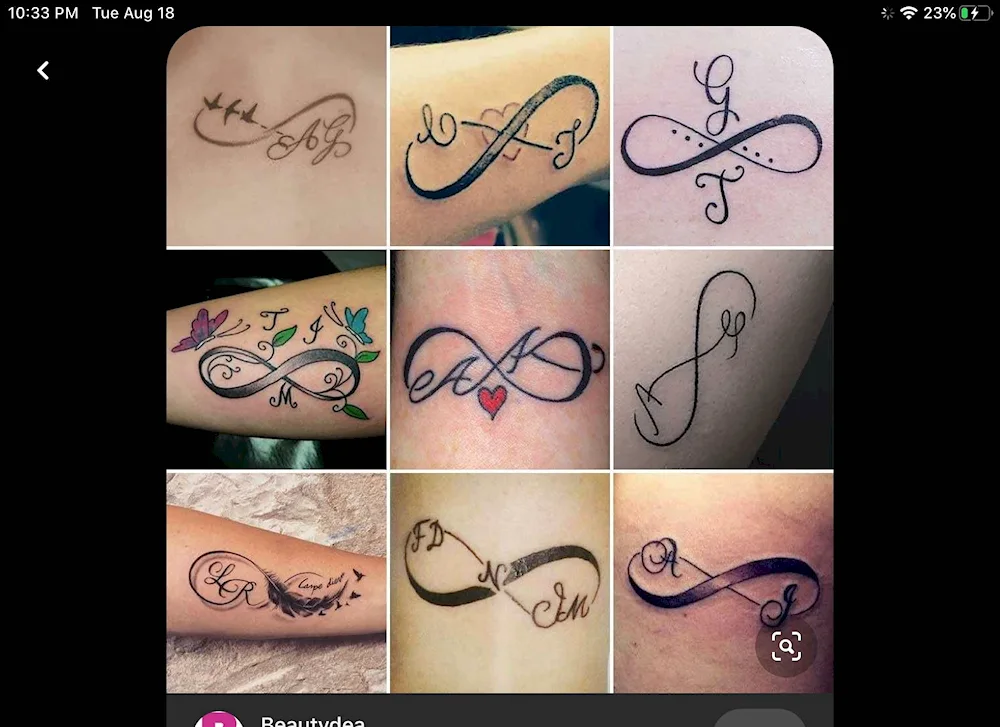Open visual search on the pin image

tap(786, 647)
